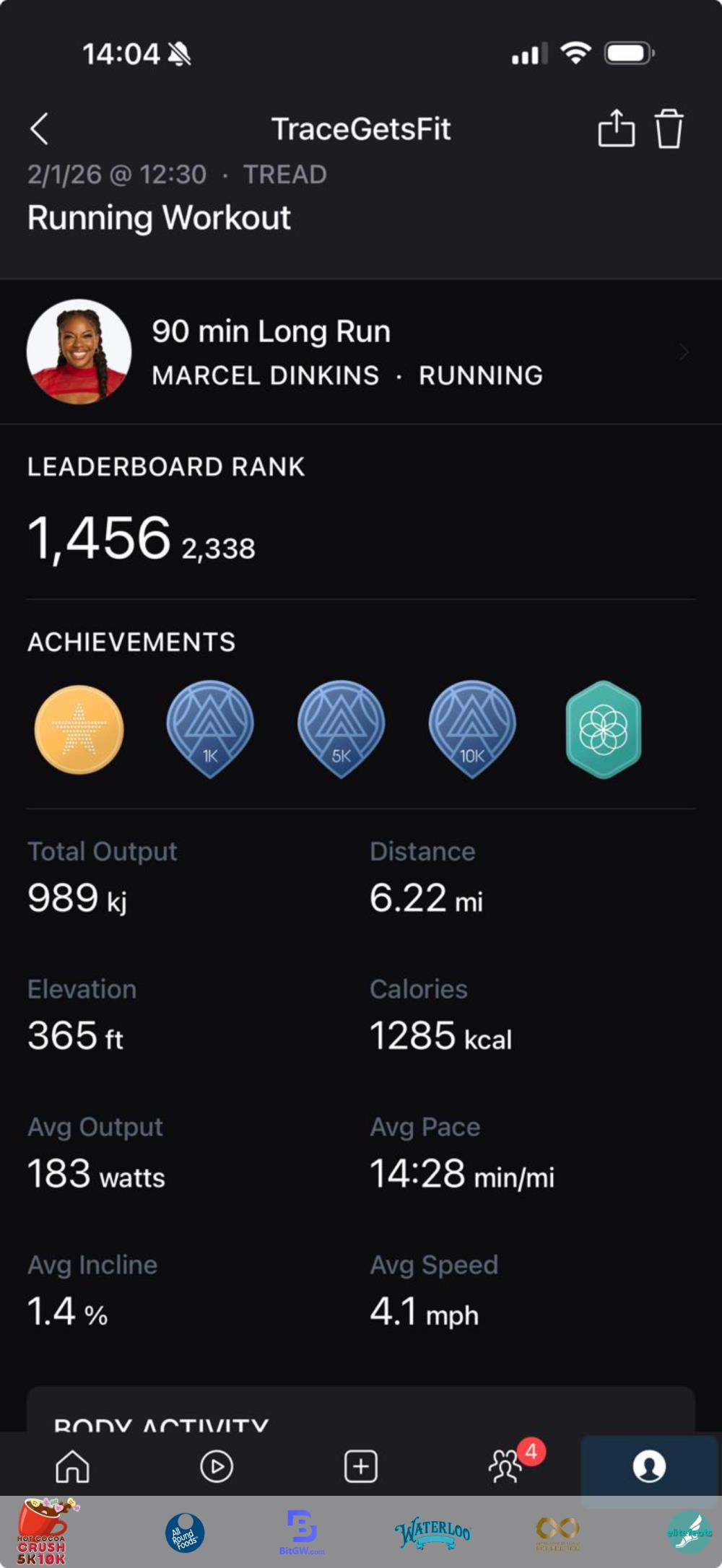
Task: Open the 10K achievement badge
Action: pos(472,729)
